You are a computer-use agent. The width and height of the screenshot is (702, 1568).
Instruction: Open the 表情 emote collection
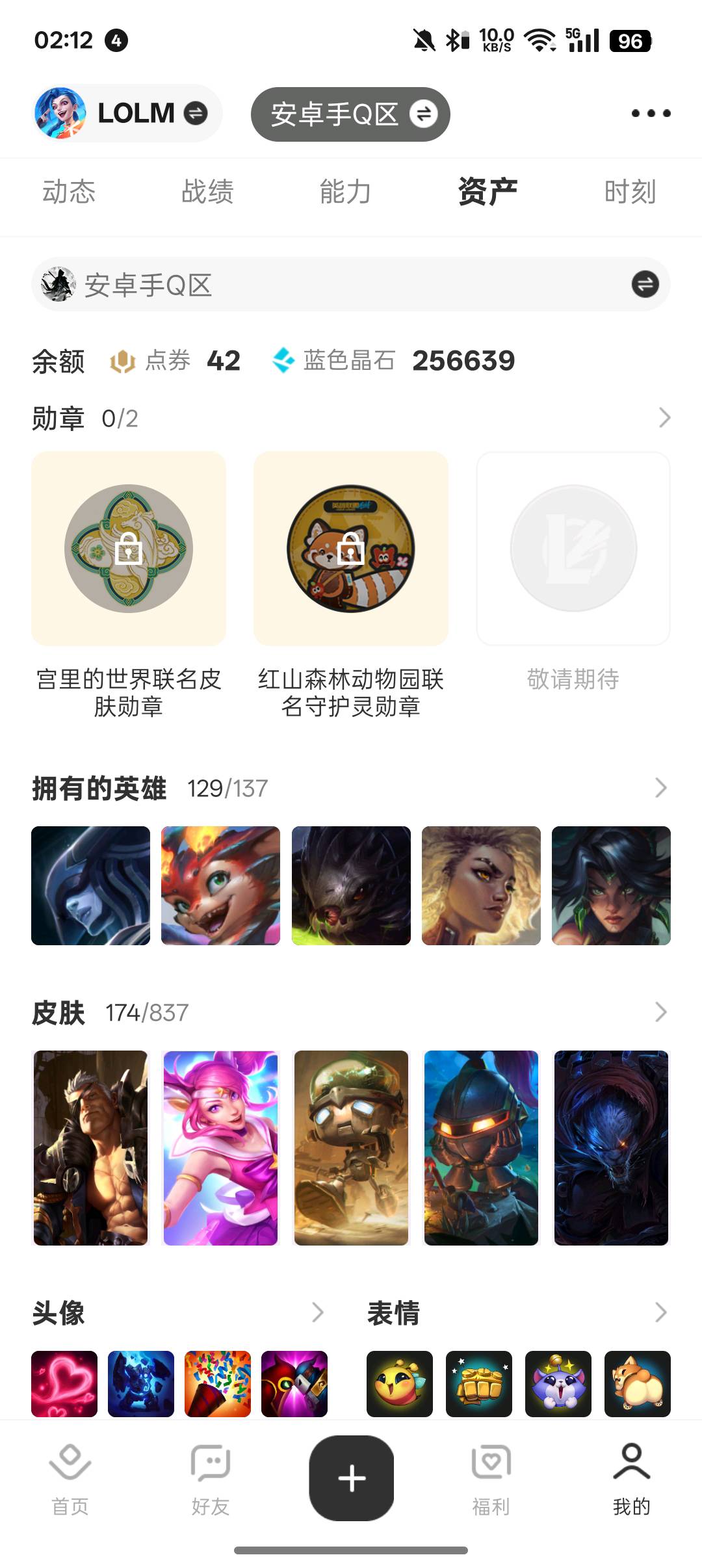click(x=660, y=1313)
